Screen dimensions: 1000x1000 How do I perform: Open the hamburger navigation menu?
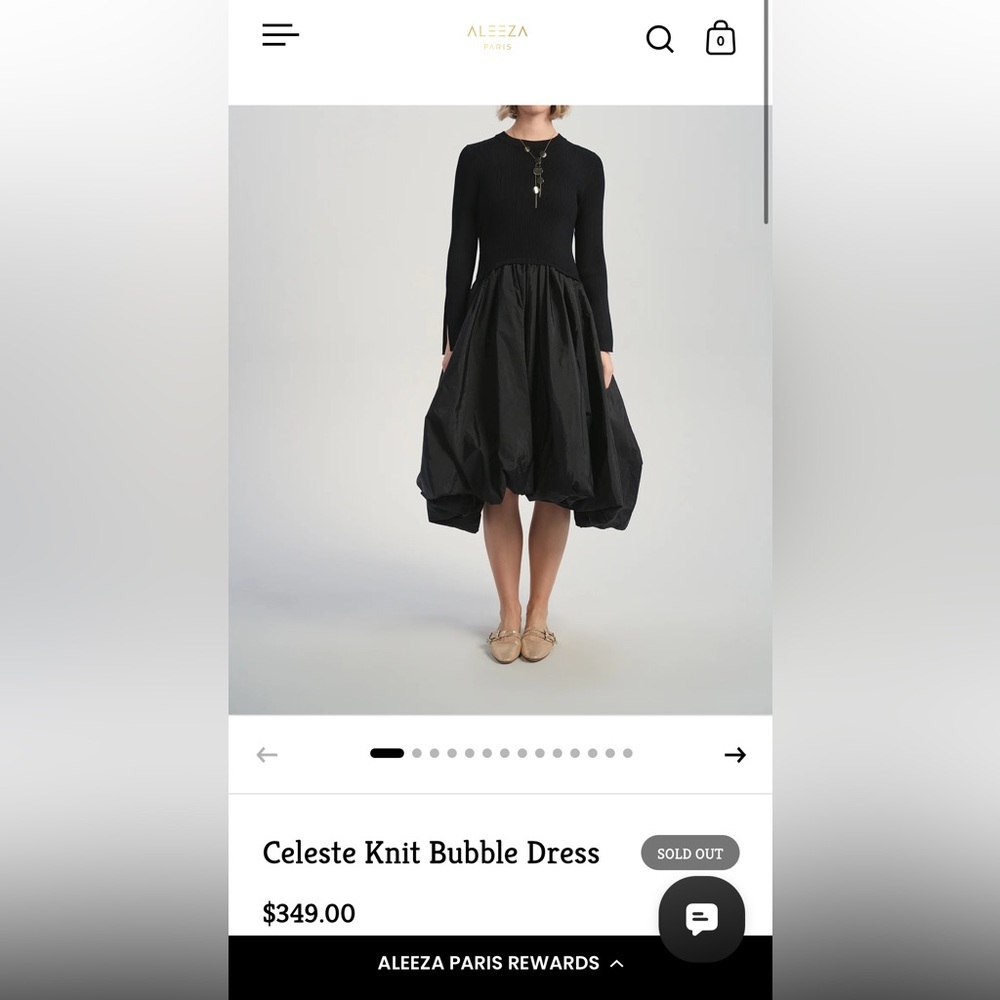[280, 35]
